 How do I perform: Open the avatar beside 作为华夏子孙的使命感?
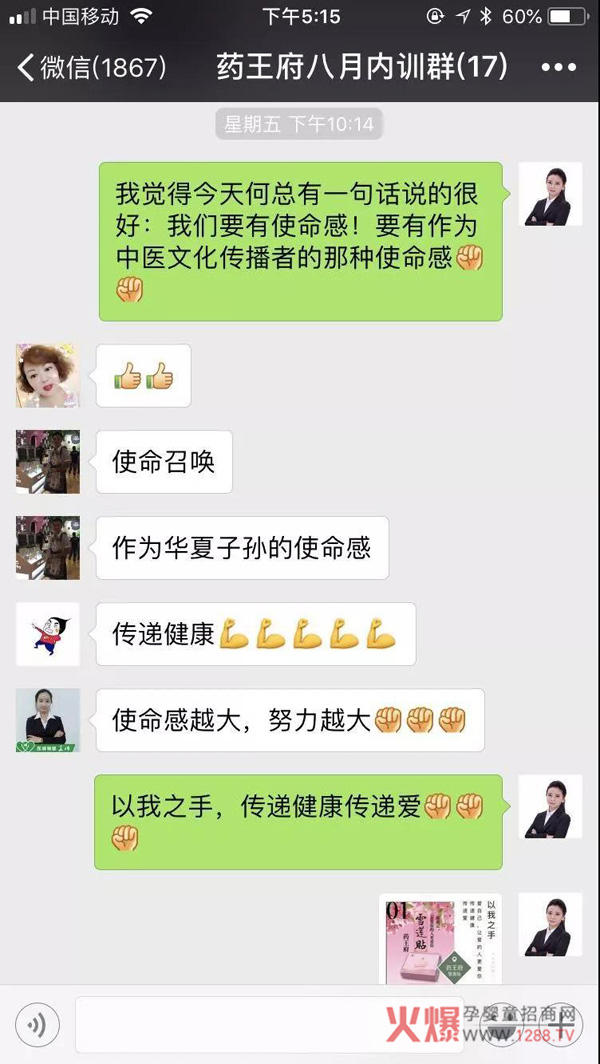click(47, 548)
